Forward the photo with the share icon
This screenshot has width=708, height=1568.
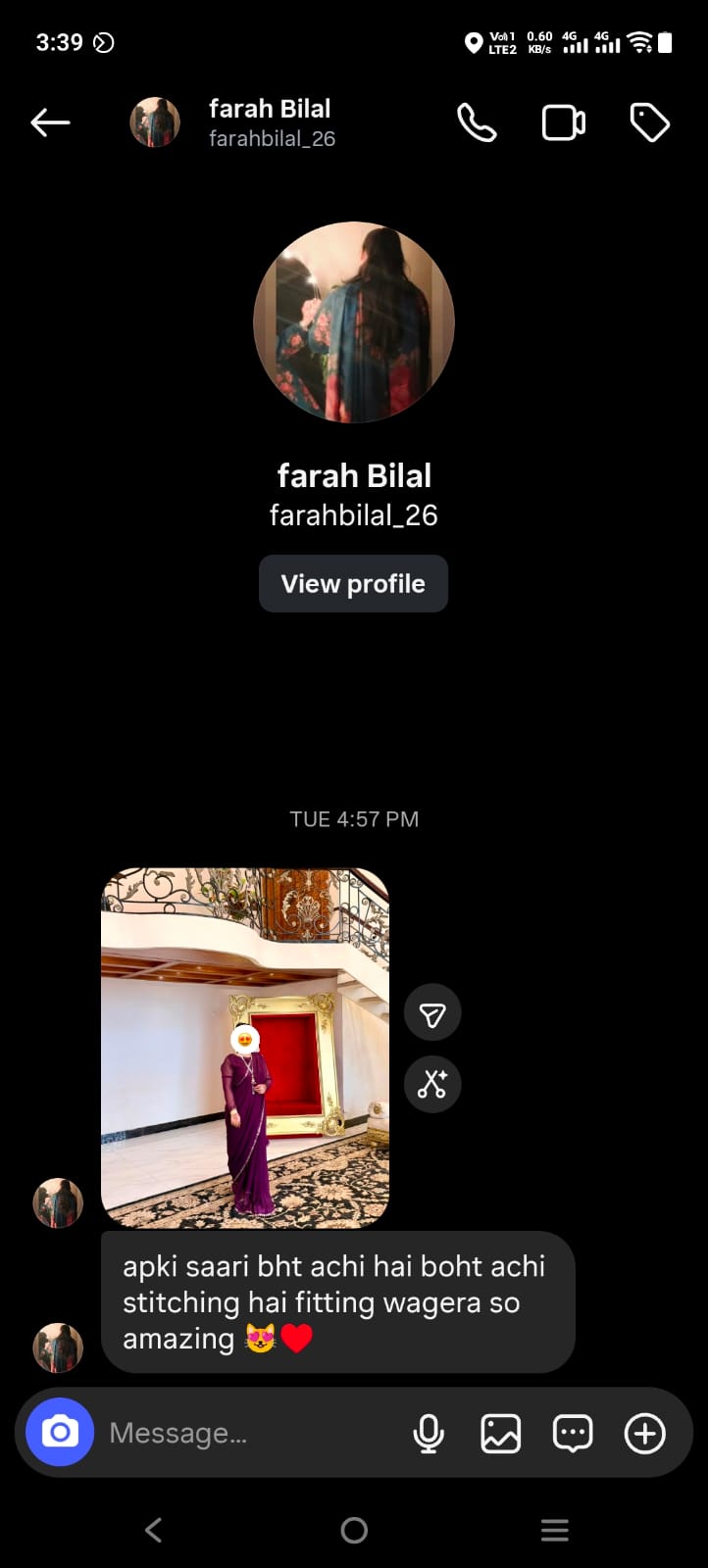point(432,1013)
